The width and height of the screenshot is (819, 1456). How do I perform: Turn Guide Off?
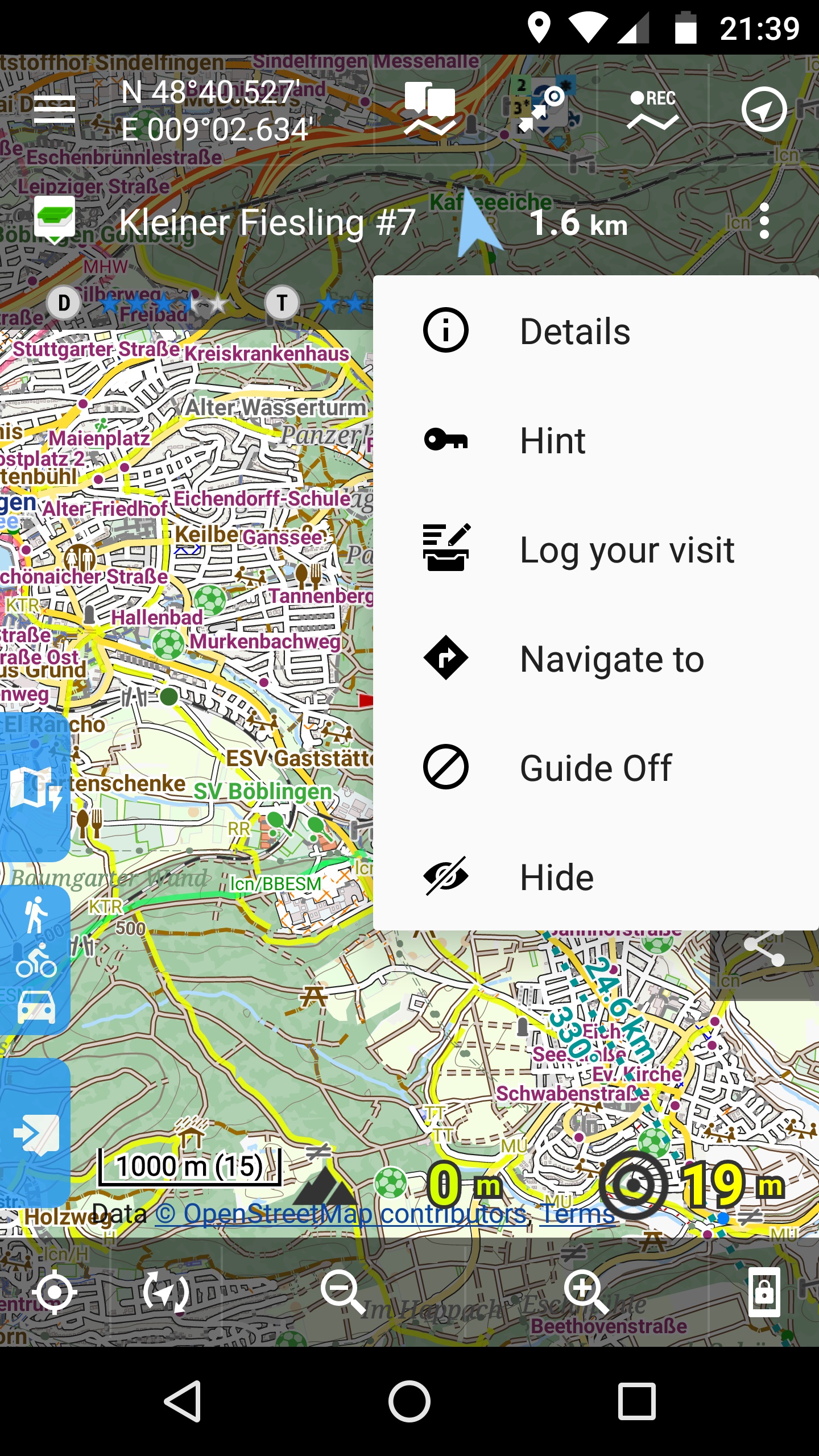tap(594, 768)
